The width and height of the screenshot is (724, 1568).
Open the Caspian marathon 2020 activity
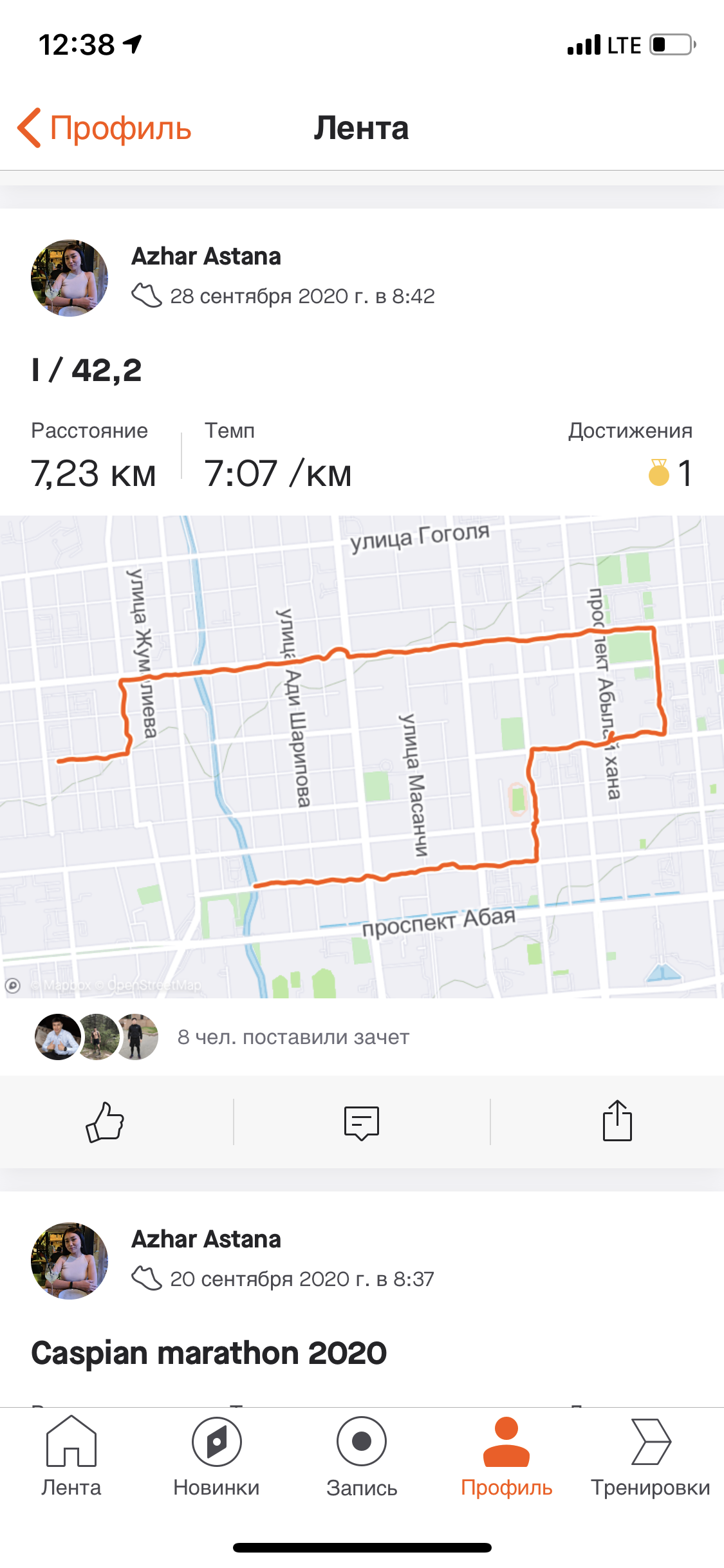point(209,1352)
